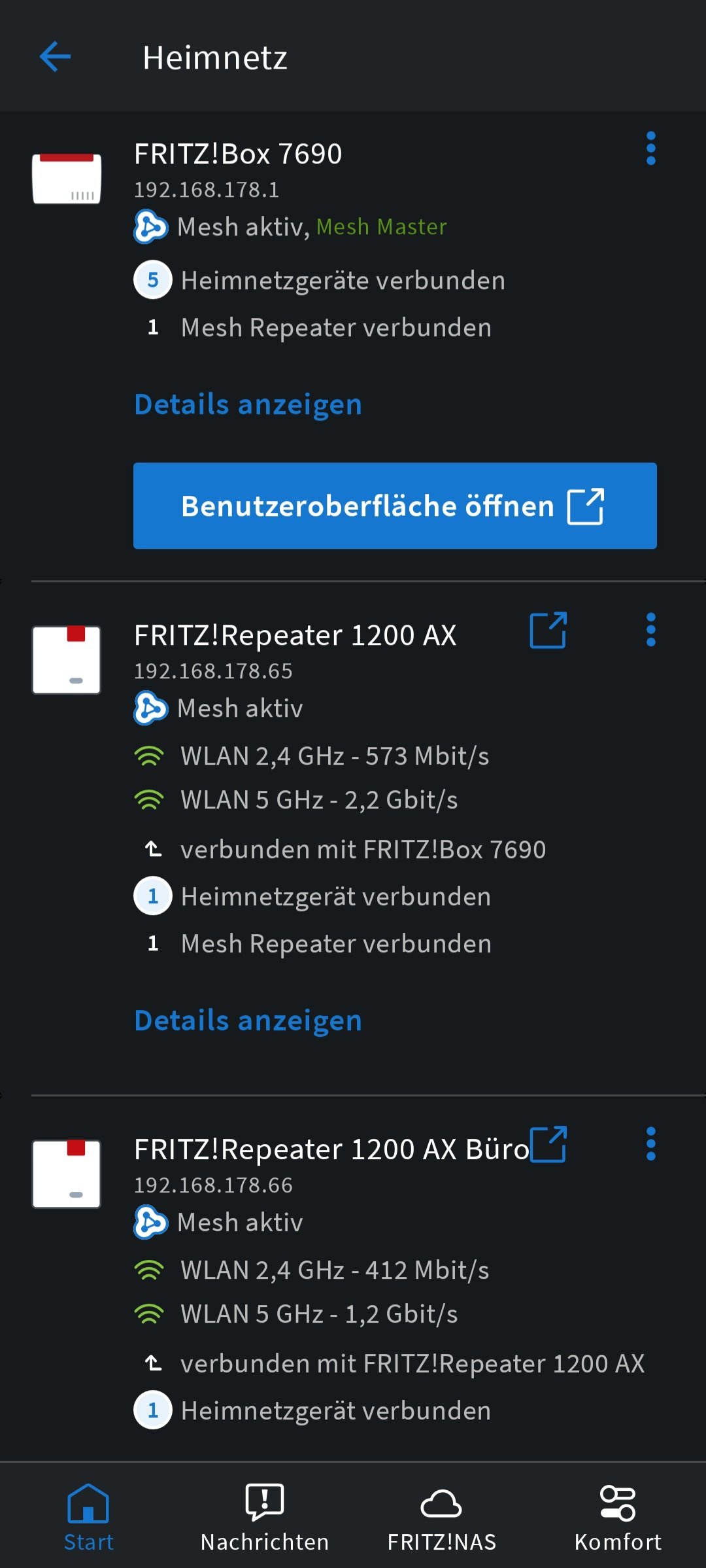Open web interface of FRITZ!Repeater 1200 AX
The width and height of the screenshot is (706, 1568).
(548, 631)
